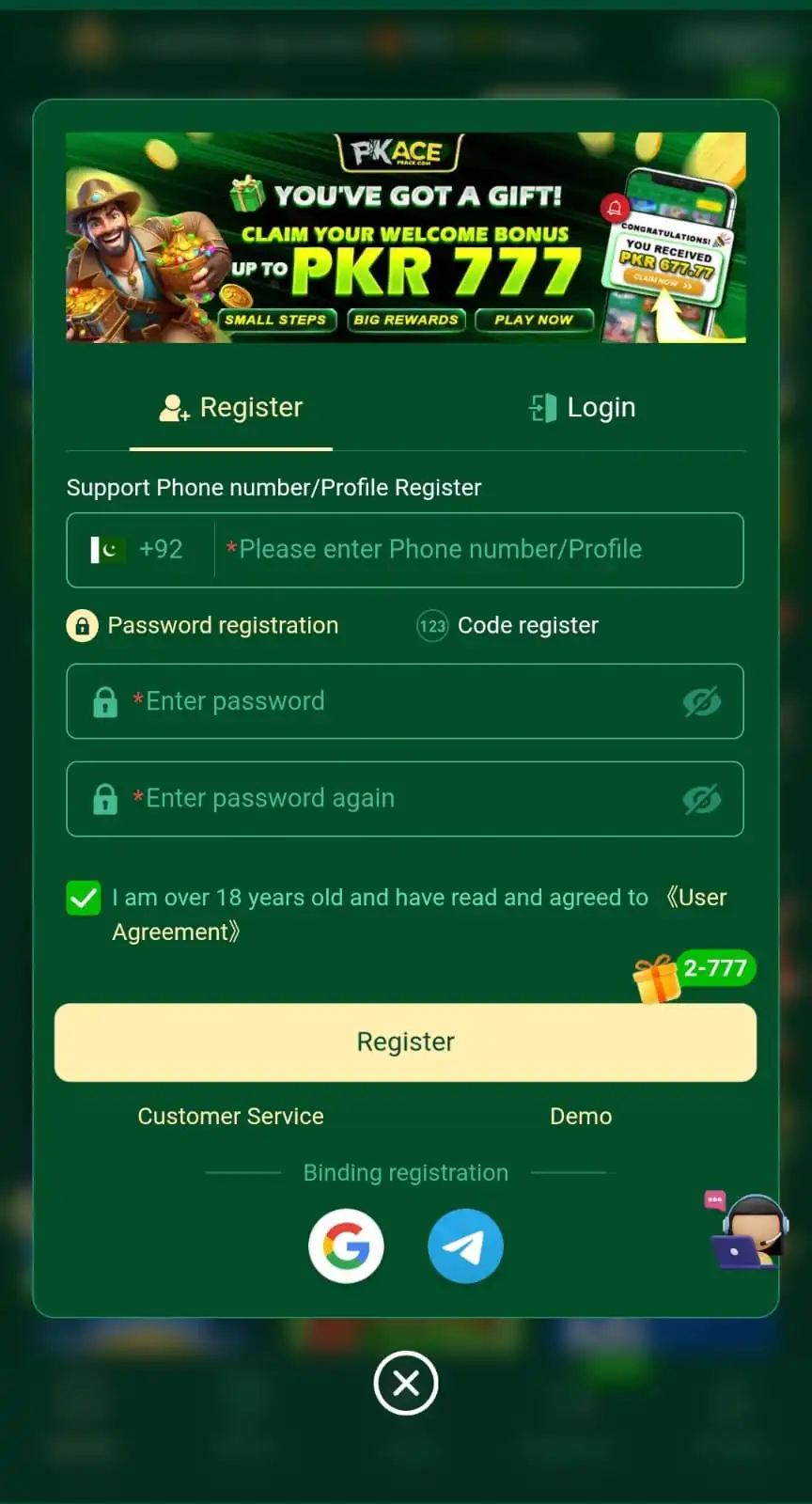Open the PKR 777 welcome bonus banner
The width and height of the screenshot is (812, 1504).
coord(406,238)
